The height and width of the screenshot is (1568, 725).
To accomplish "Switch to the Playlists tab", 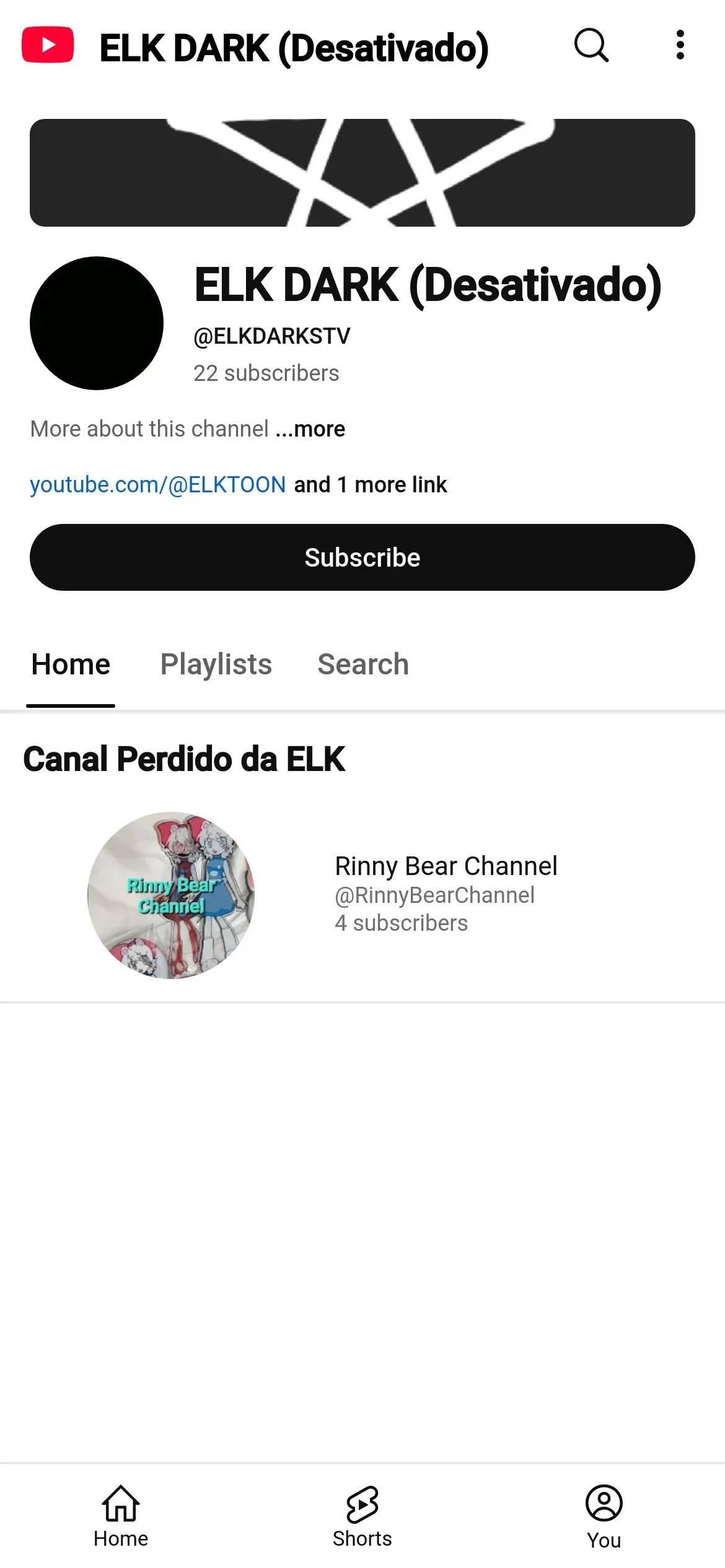I will 216,664.
